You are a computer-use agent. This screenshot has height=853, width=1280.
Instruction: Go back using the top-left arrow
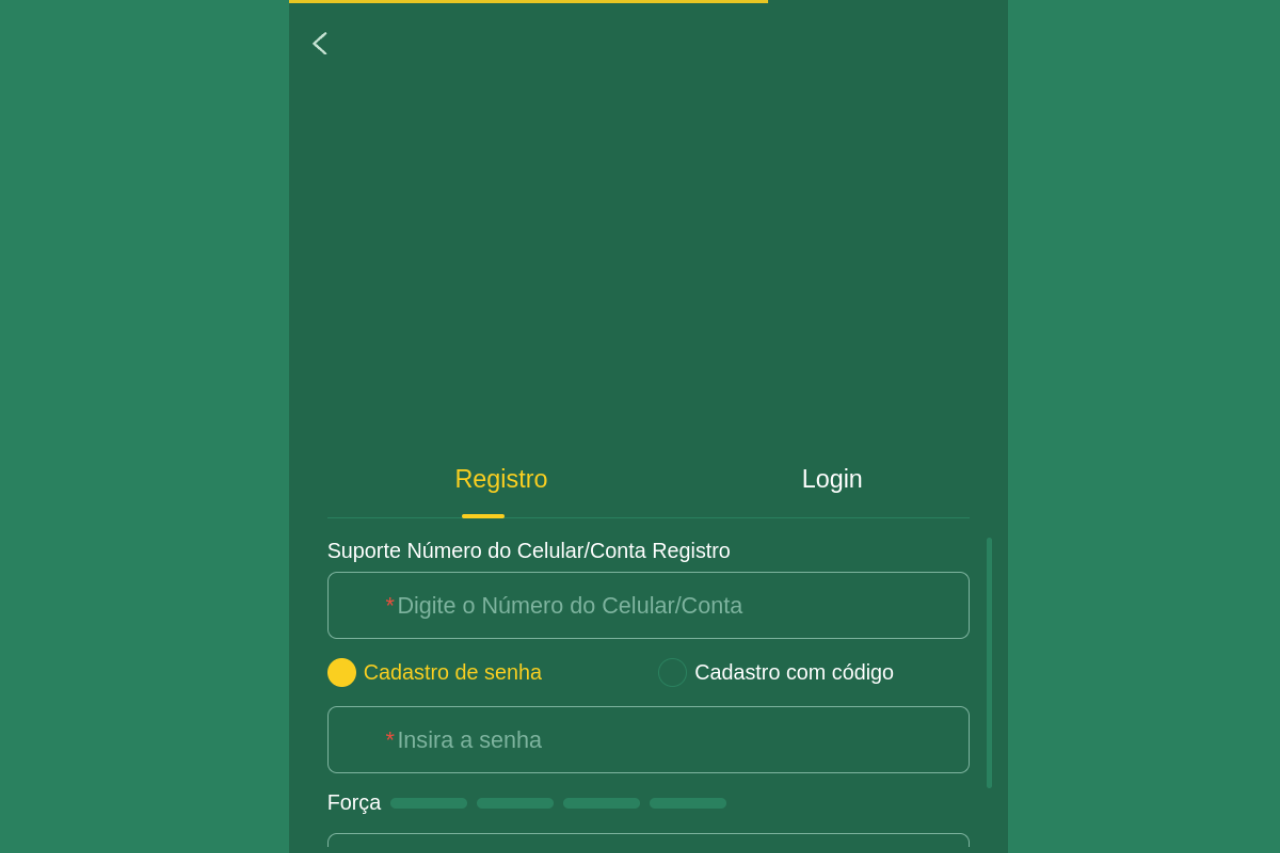pyautogui.click(x=320, y=43)
